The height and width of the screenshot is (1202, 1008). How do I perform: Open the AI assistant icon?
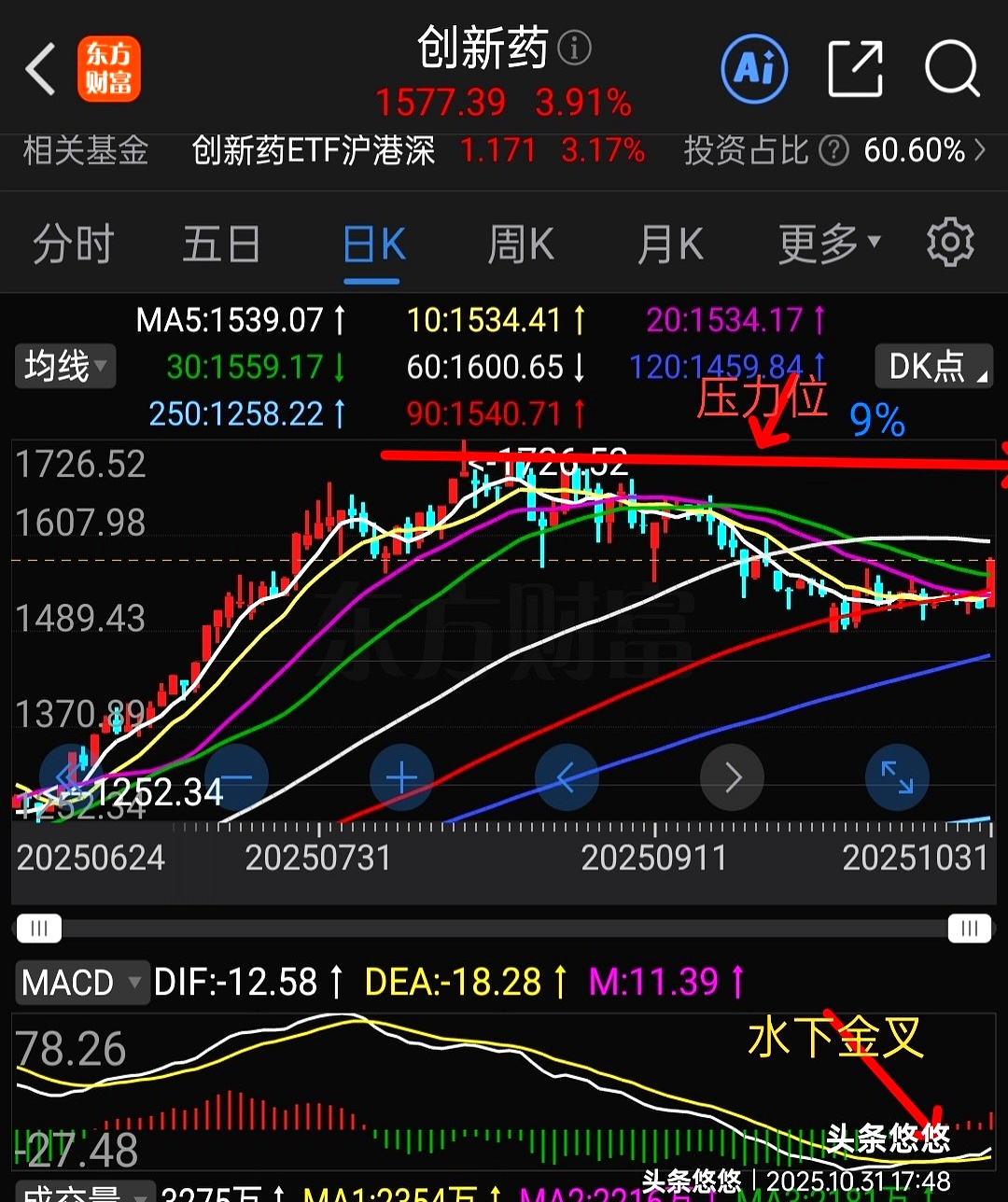coord(754,69)
